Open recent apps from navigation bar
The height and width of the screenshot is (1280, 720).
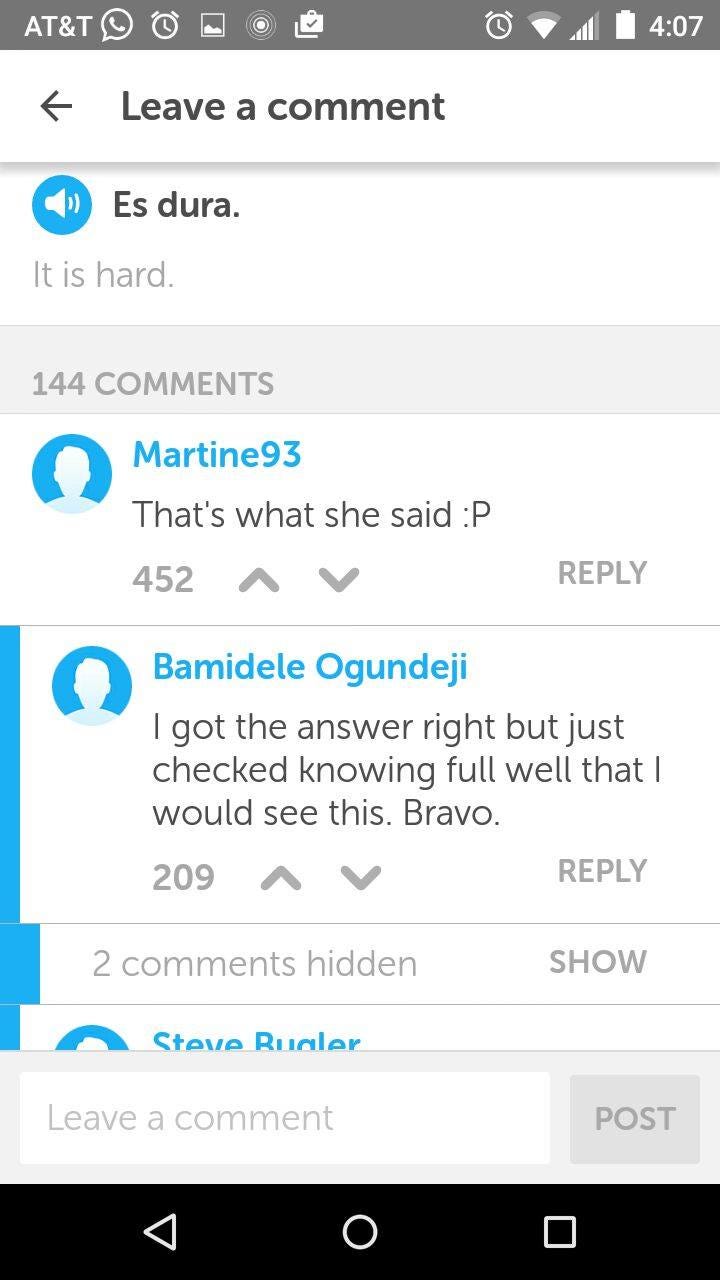559,1232
